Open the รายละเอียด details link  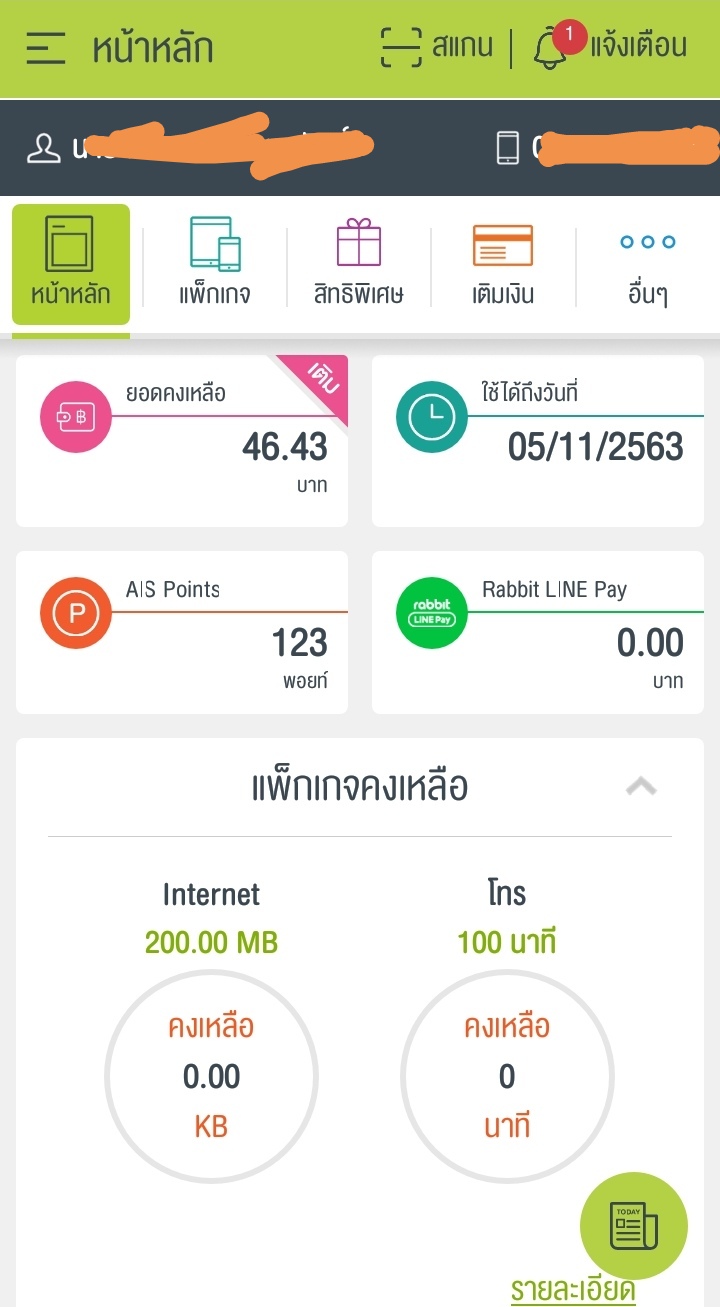[x=572, y=1289]
